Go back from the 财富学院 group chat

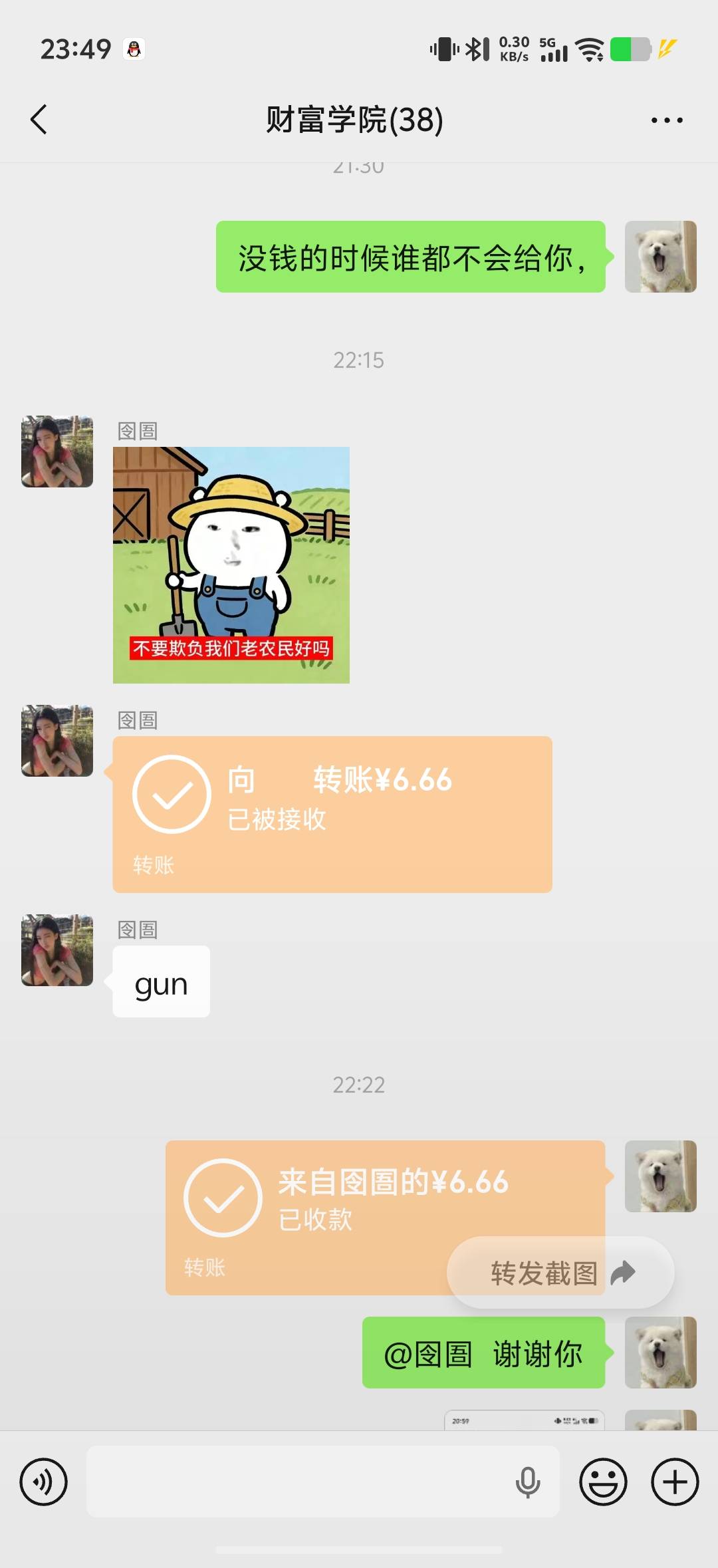click(x=39, y=120)
